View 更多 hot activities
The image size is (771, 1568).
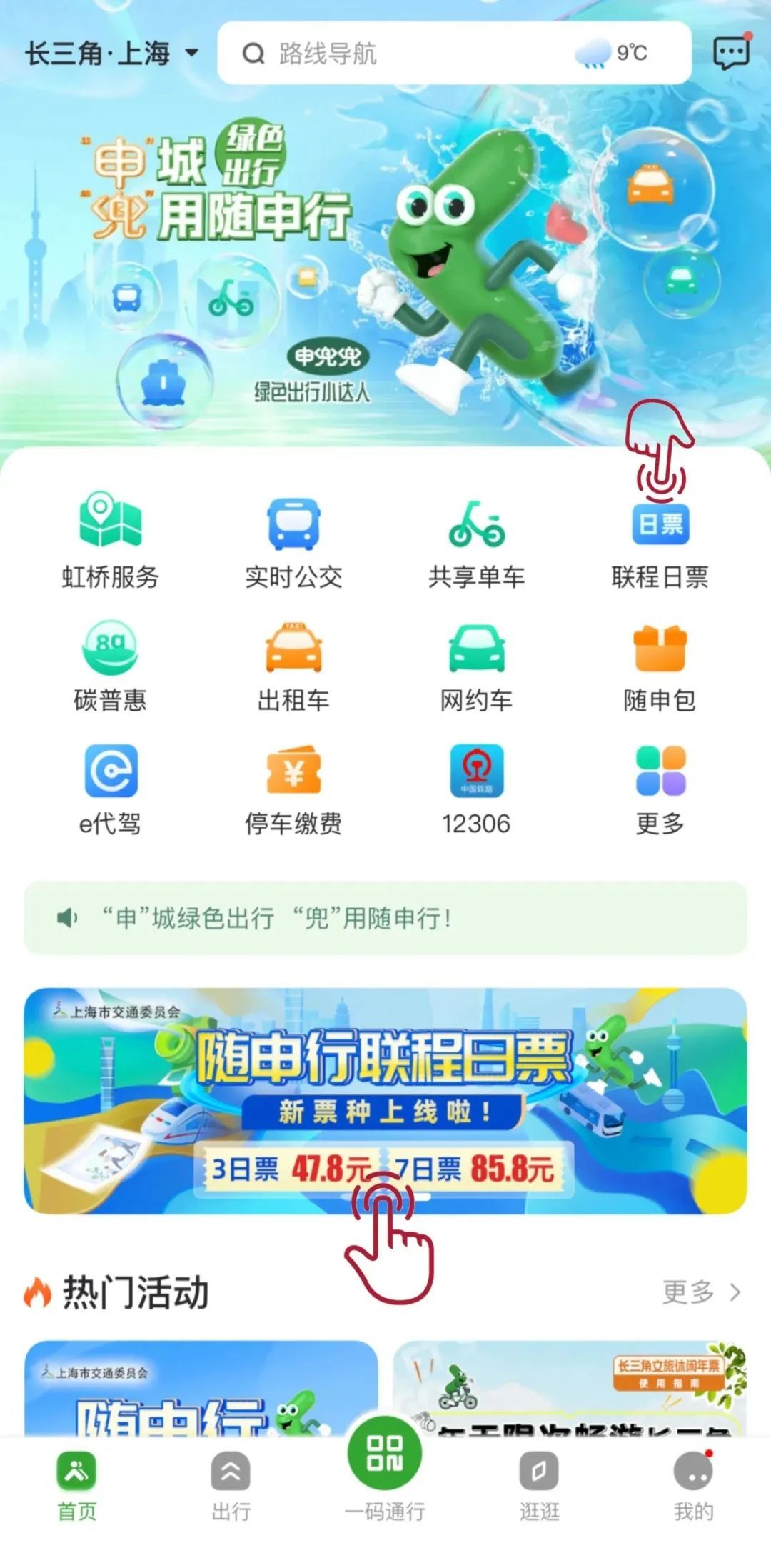[x=701, y=1292]
